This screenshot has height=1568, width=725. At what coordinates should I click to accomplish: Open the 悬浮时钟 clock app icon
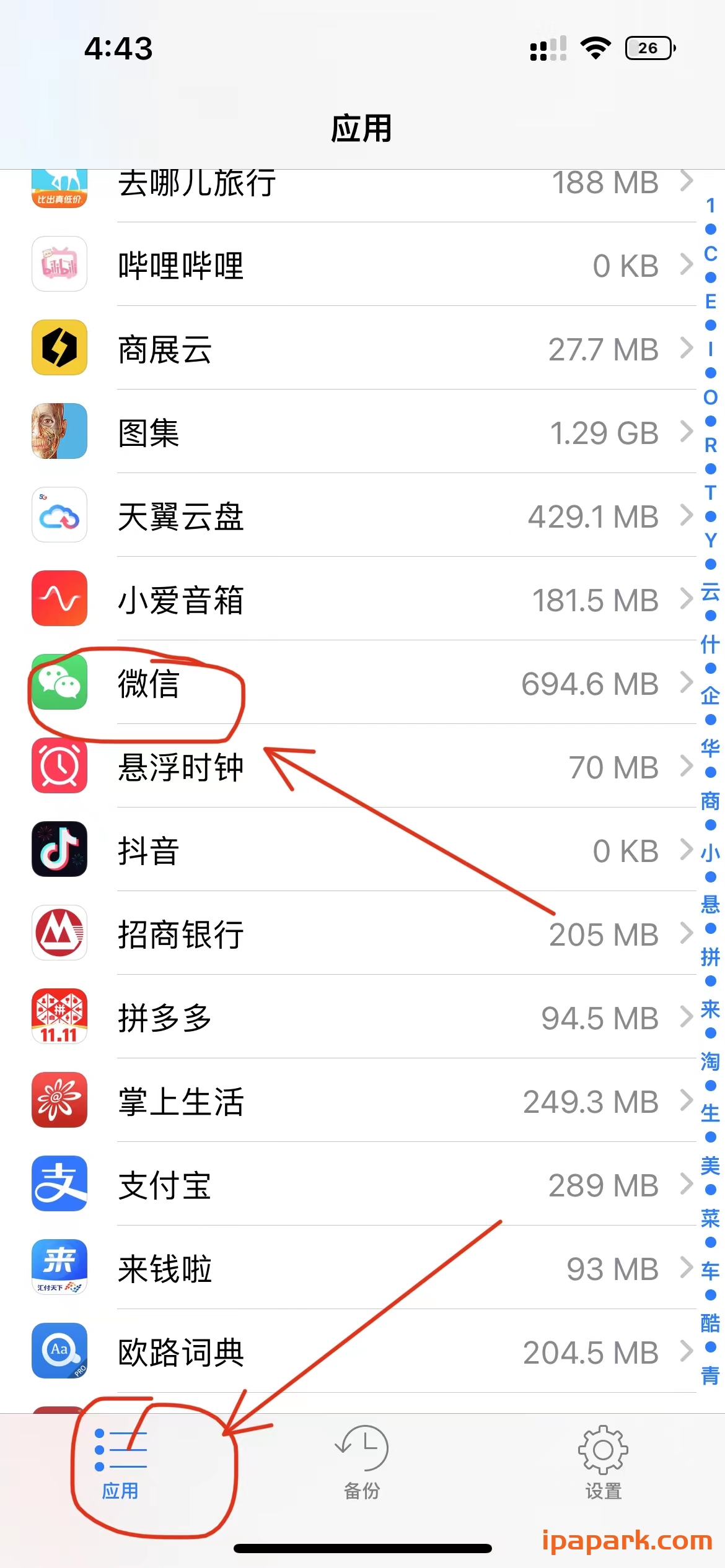click(x=59, y=767)
